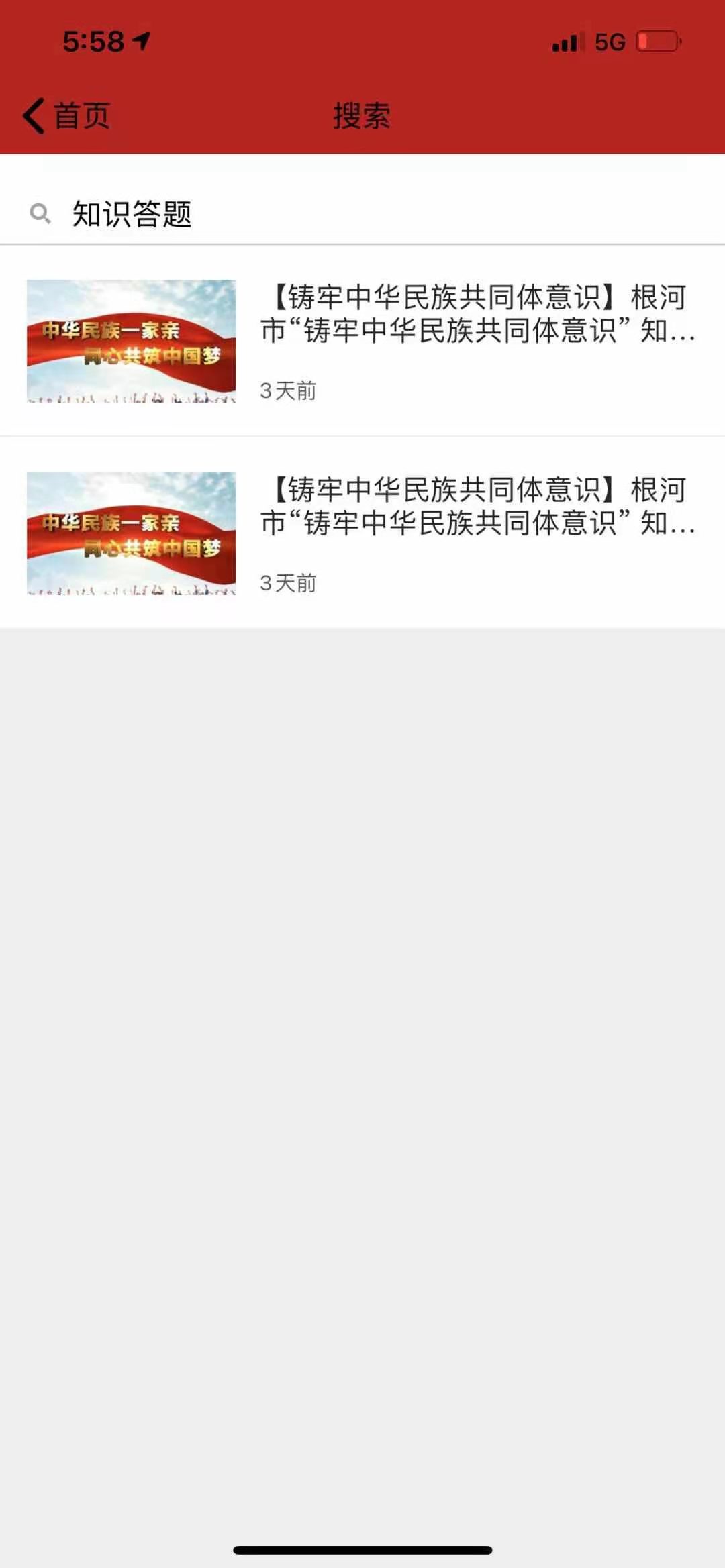This screenshot has height=1568, width=725.
Task: Go back to 首页
Action: pyautogui.click(x=67, y=116)
